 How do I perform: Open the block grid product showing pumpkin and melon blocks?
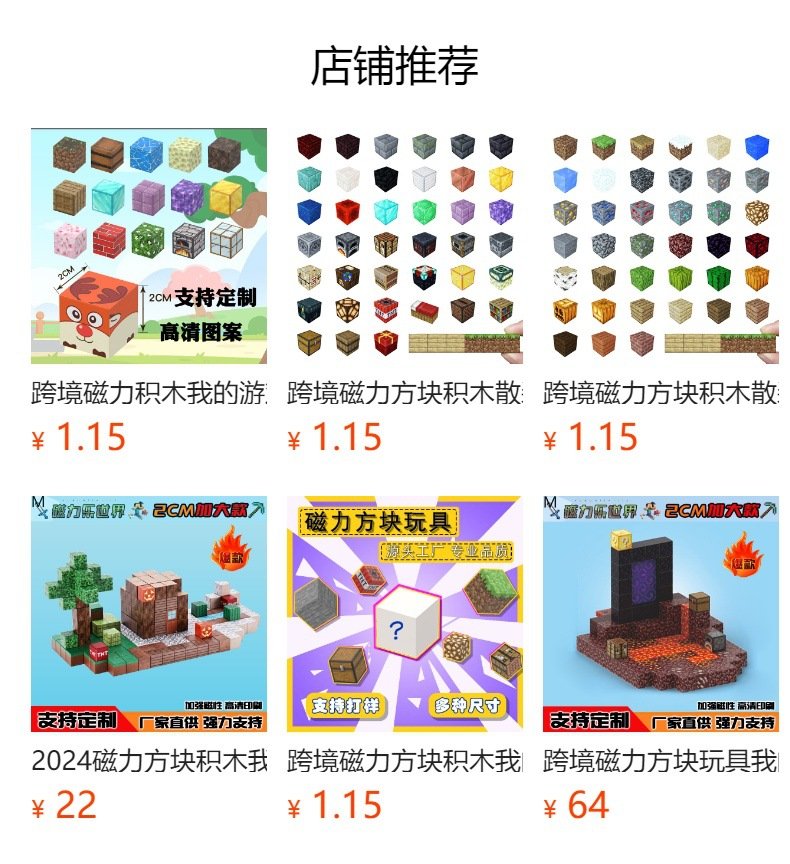click(660, 246)
